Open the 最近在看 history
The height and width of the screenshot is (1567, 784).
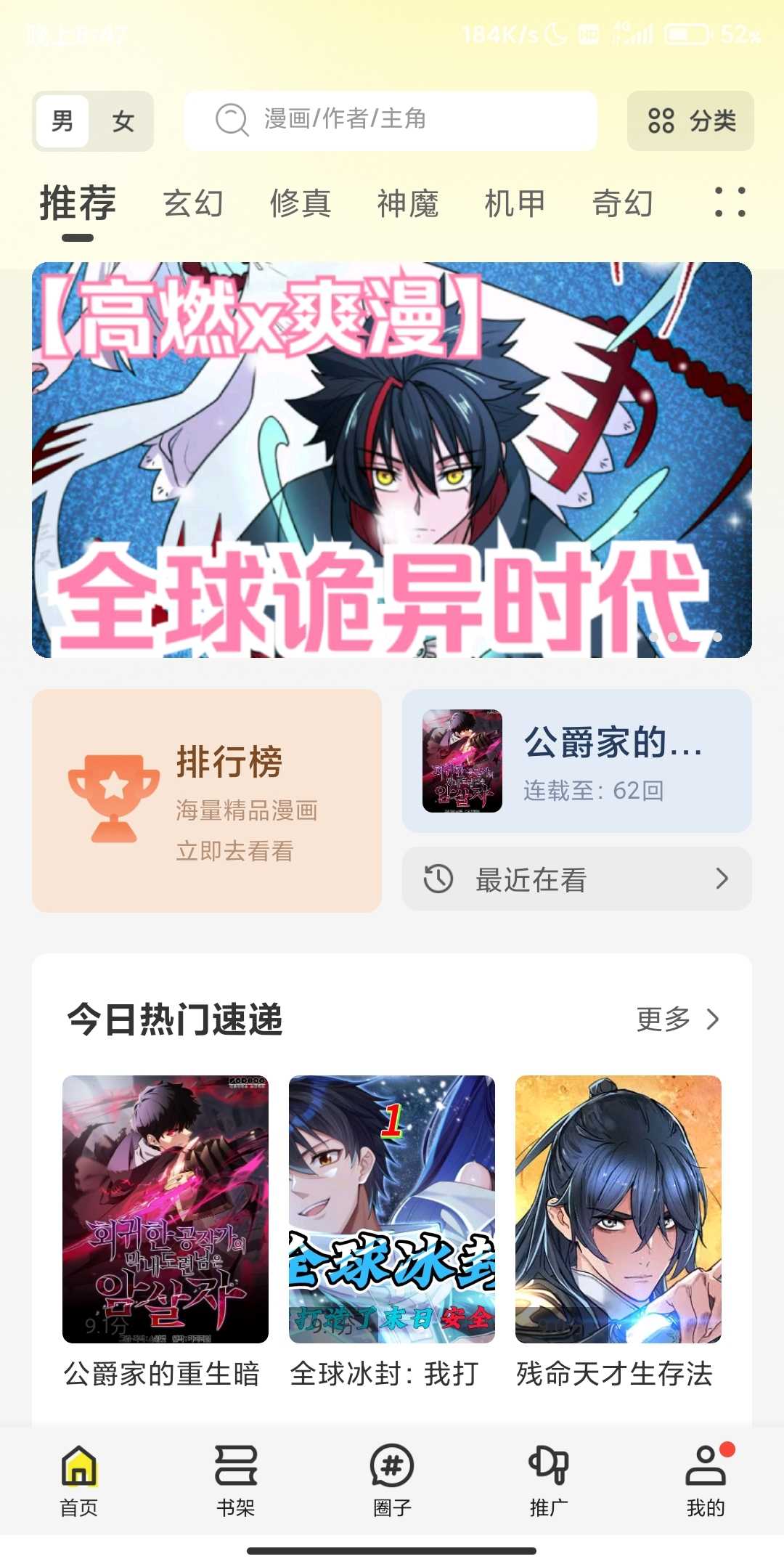576,879
